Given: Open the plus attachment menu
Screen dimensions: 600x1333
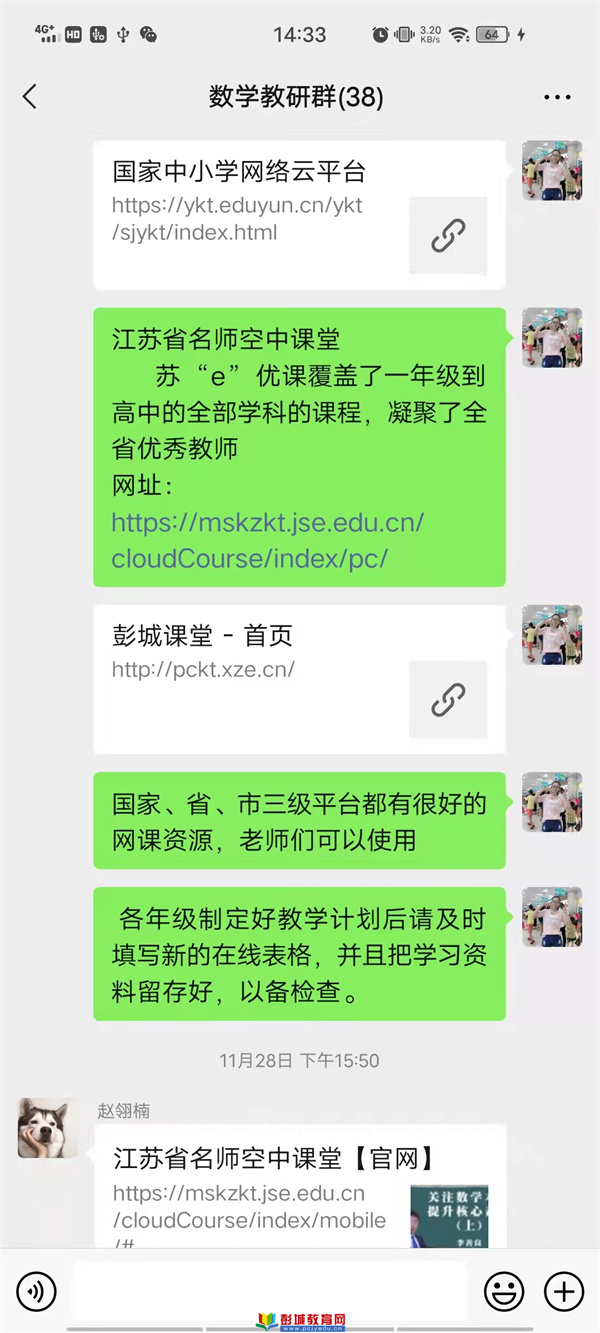Looking at the screenshot, I should (x=564, y=1292).
